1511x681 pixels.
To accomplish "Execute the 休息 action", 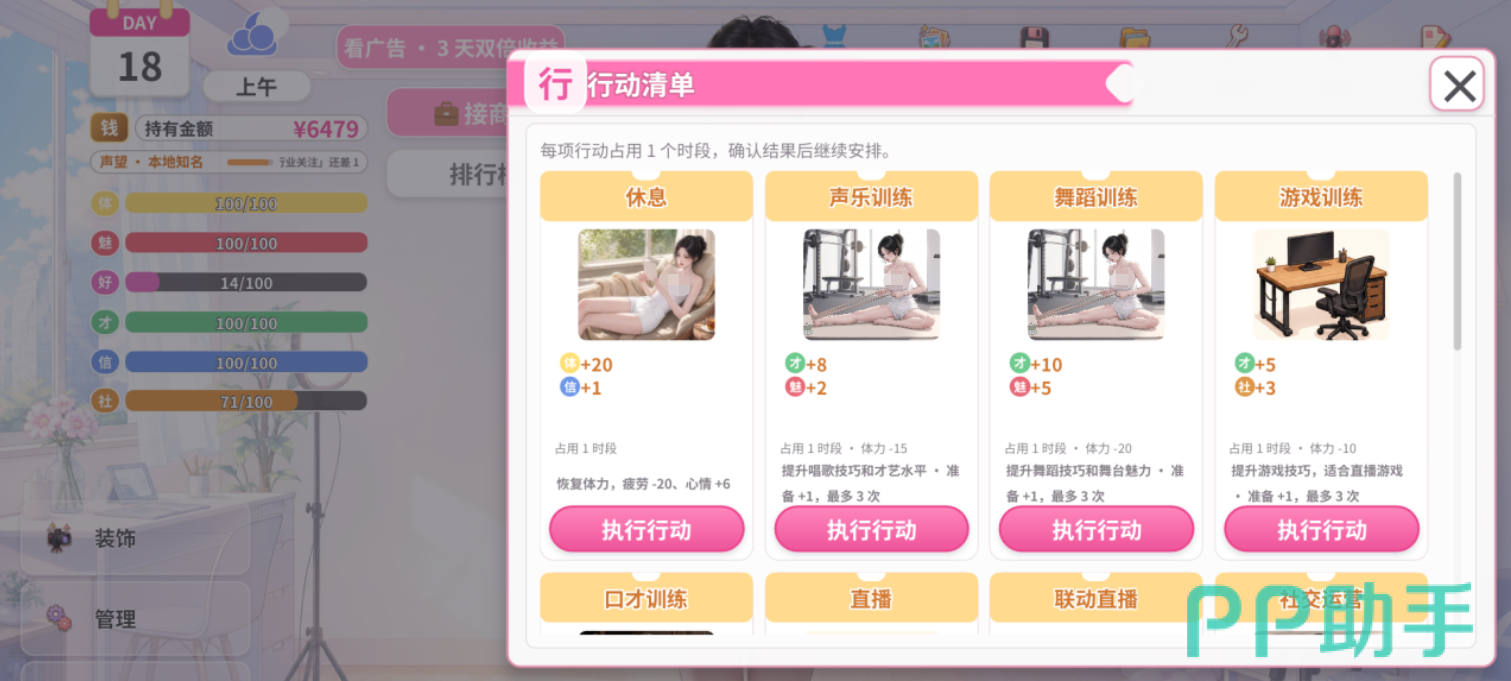I will [646, 530].
